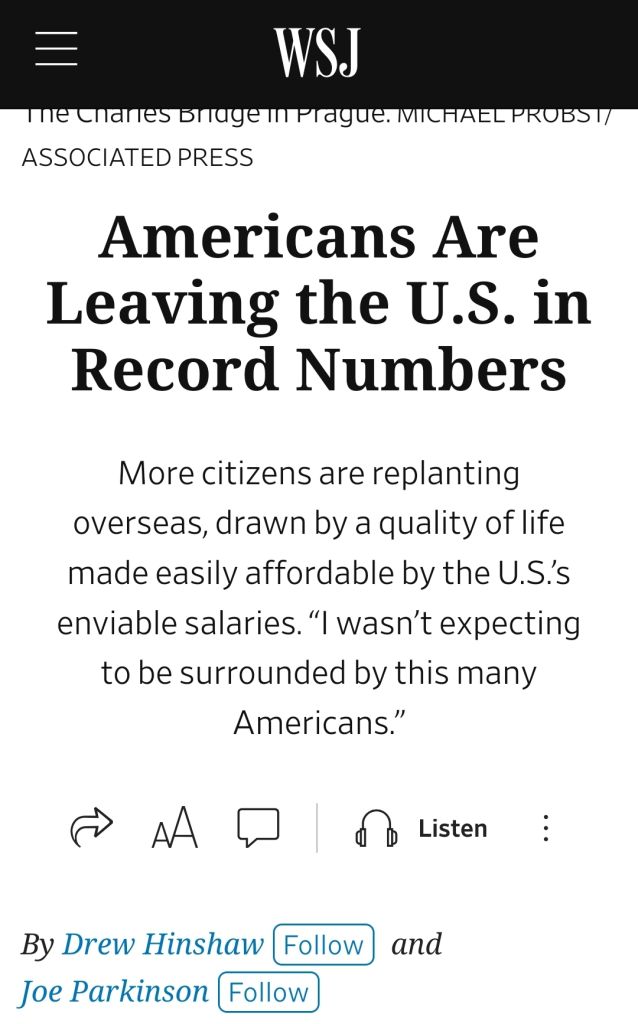The height and width of the screenshot is (1024, 638).
Task: Open Joe Parkinson's author page
Action: pyautogui.click(x=113, y=991)
